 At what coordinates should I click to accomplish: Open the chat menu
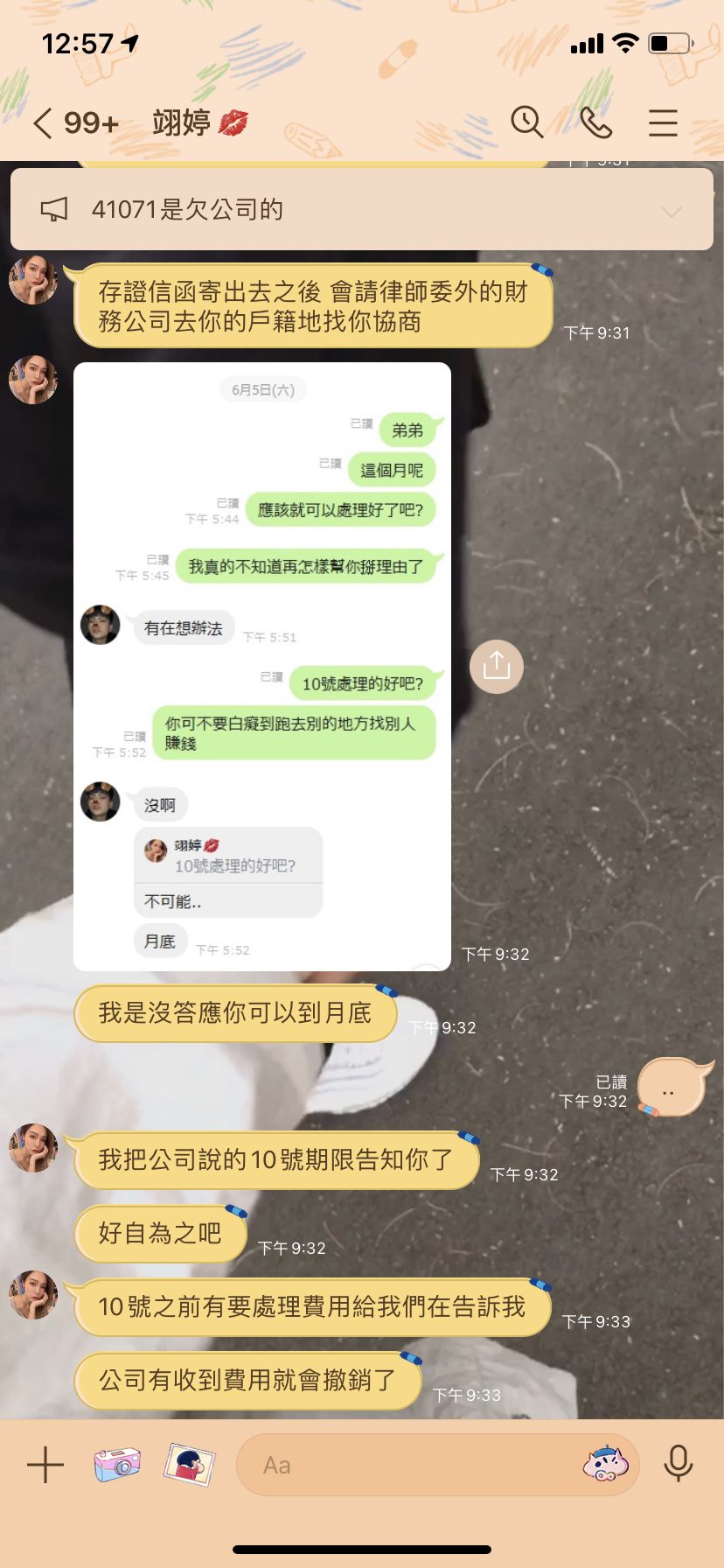coord(663,122)
